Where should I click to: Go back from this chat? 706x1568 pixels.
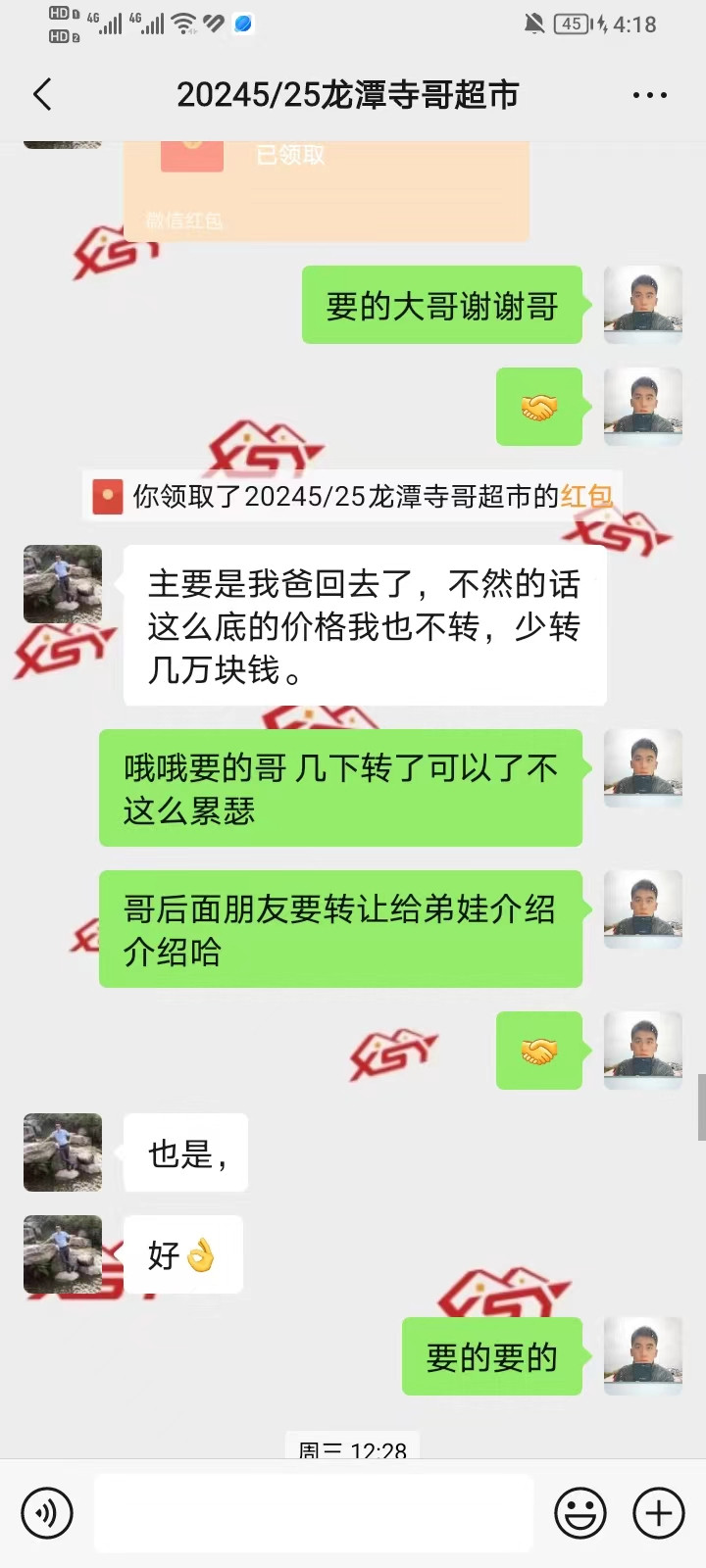pyautogui.click(x=42, y=95)
